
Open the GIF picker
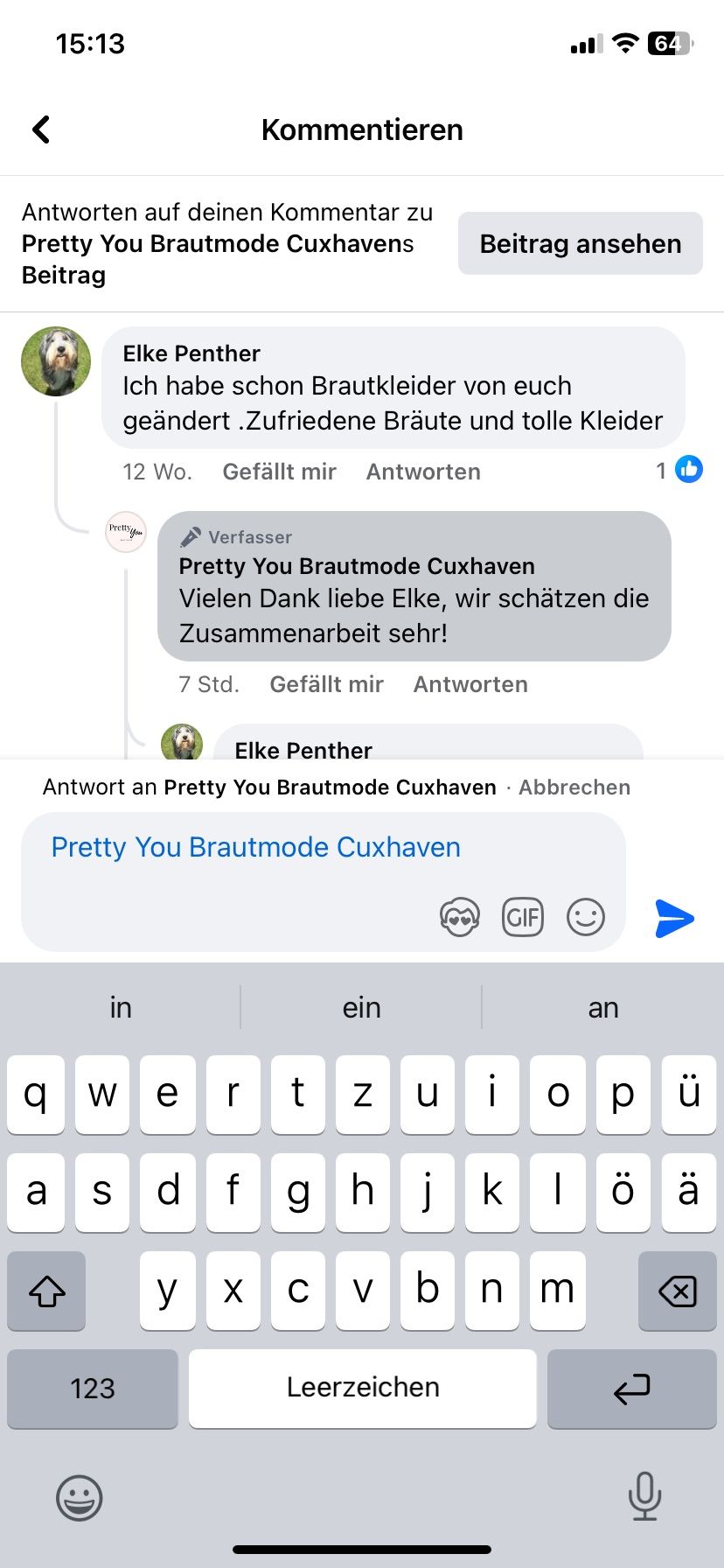(x=523, y=918)
